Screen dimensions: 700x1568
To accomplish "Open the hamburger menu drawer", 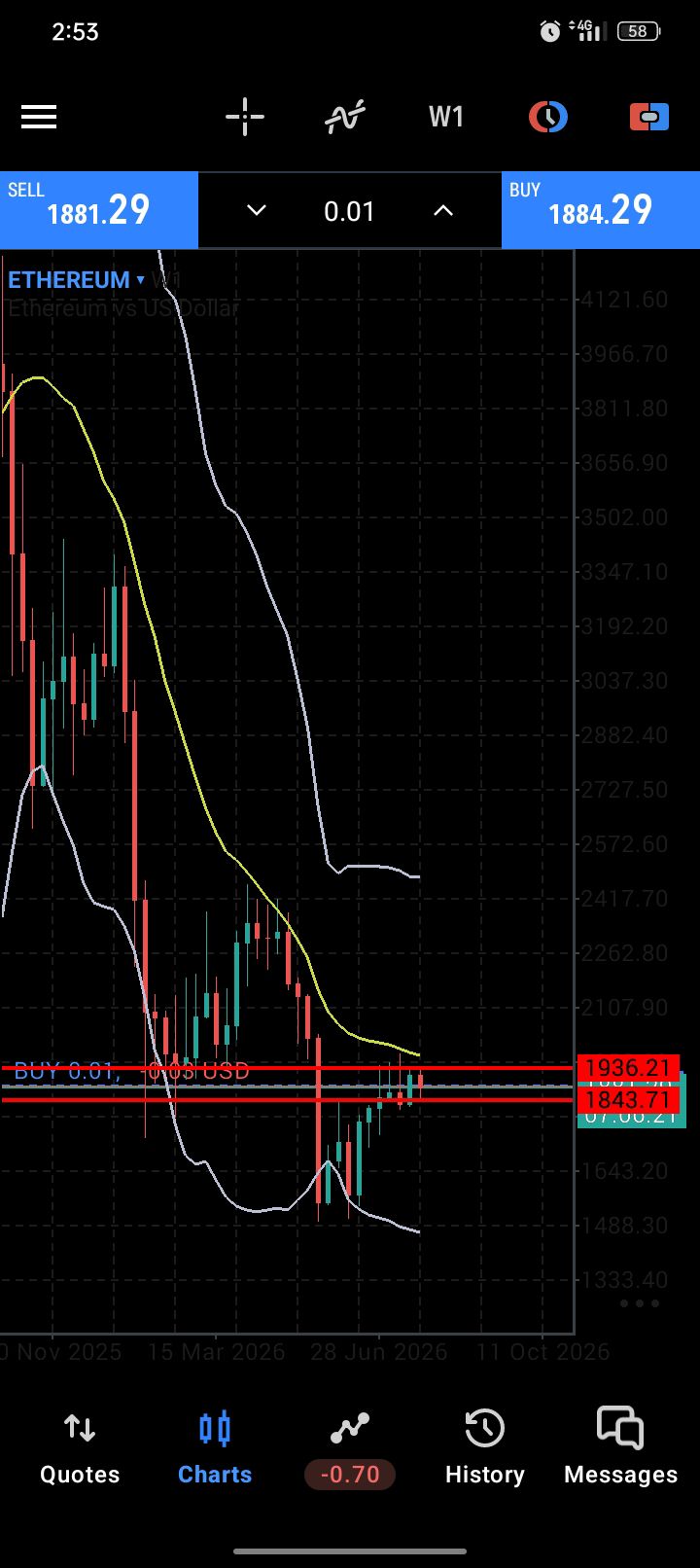I will click(39, 118).
